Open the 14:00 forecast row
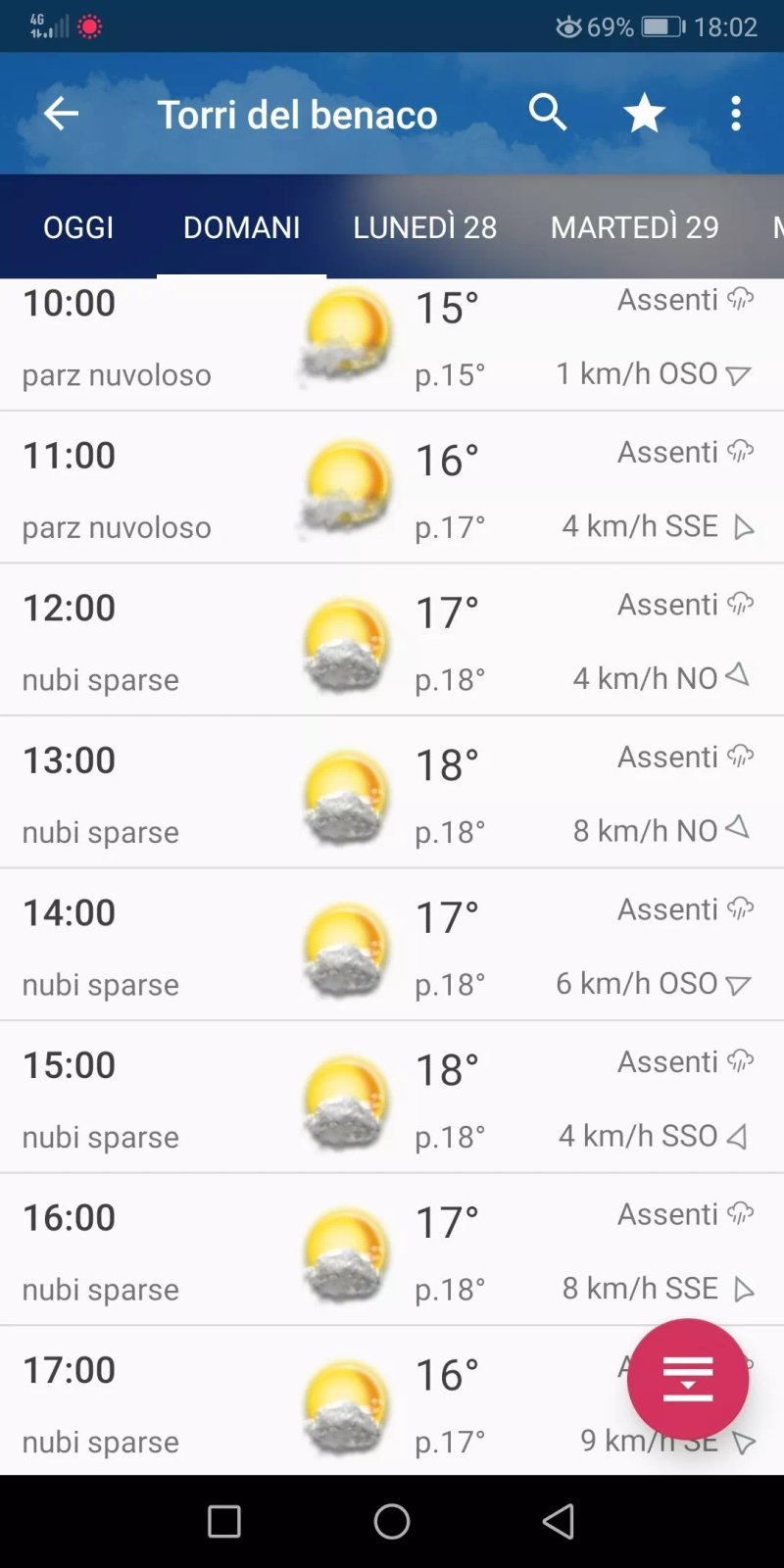 coord(392,945)
